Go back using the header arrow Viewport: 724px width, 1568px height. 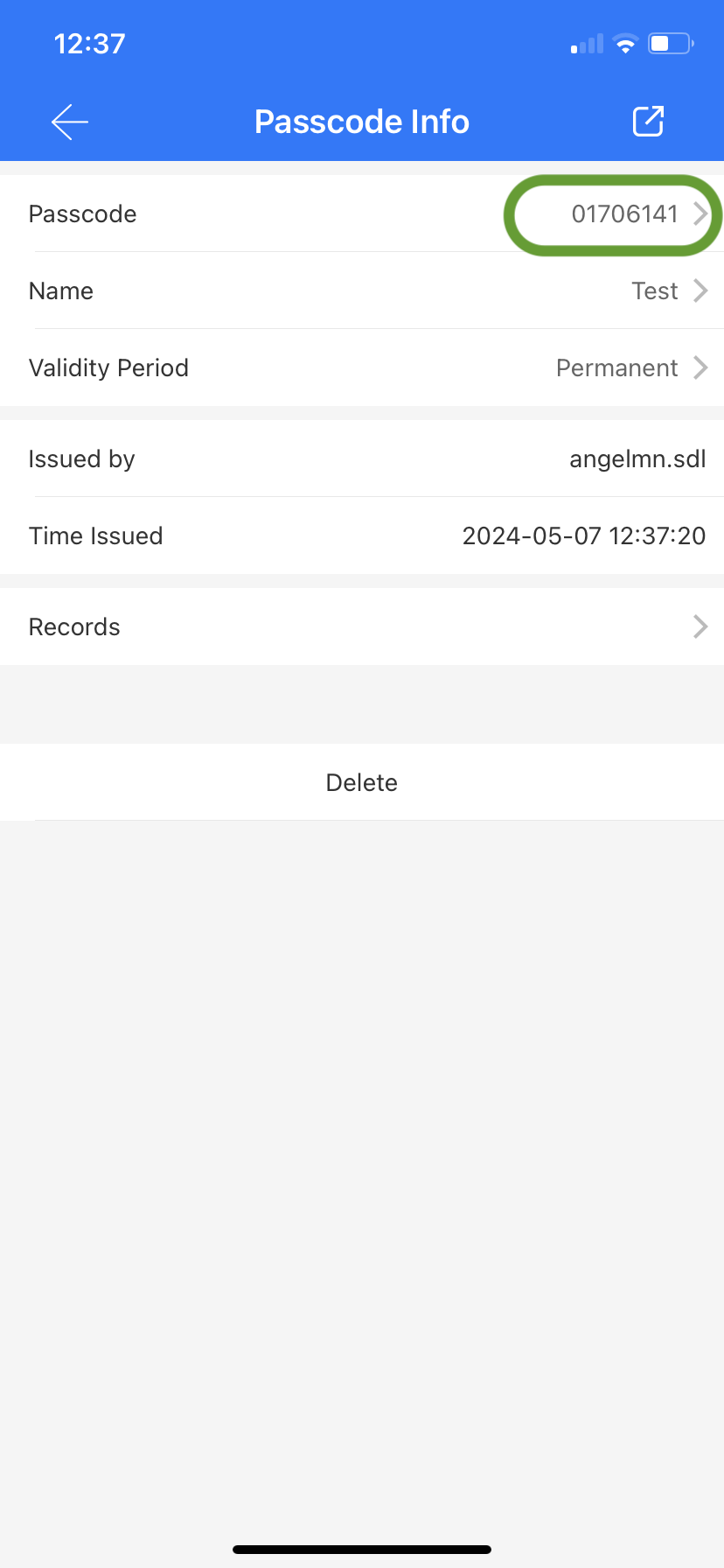tap(70, 122)
